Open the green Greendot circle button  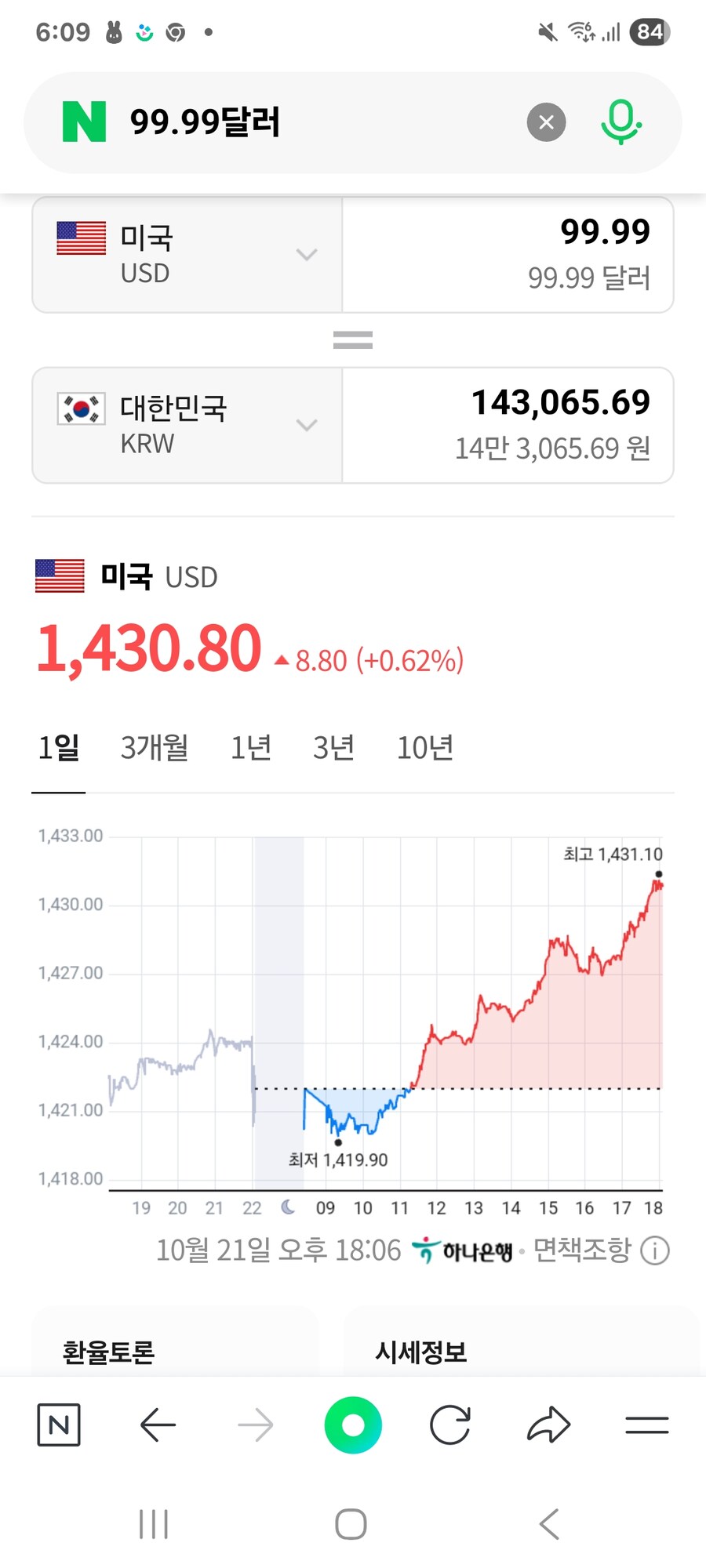click(x=353, y=1425)
